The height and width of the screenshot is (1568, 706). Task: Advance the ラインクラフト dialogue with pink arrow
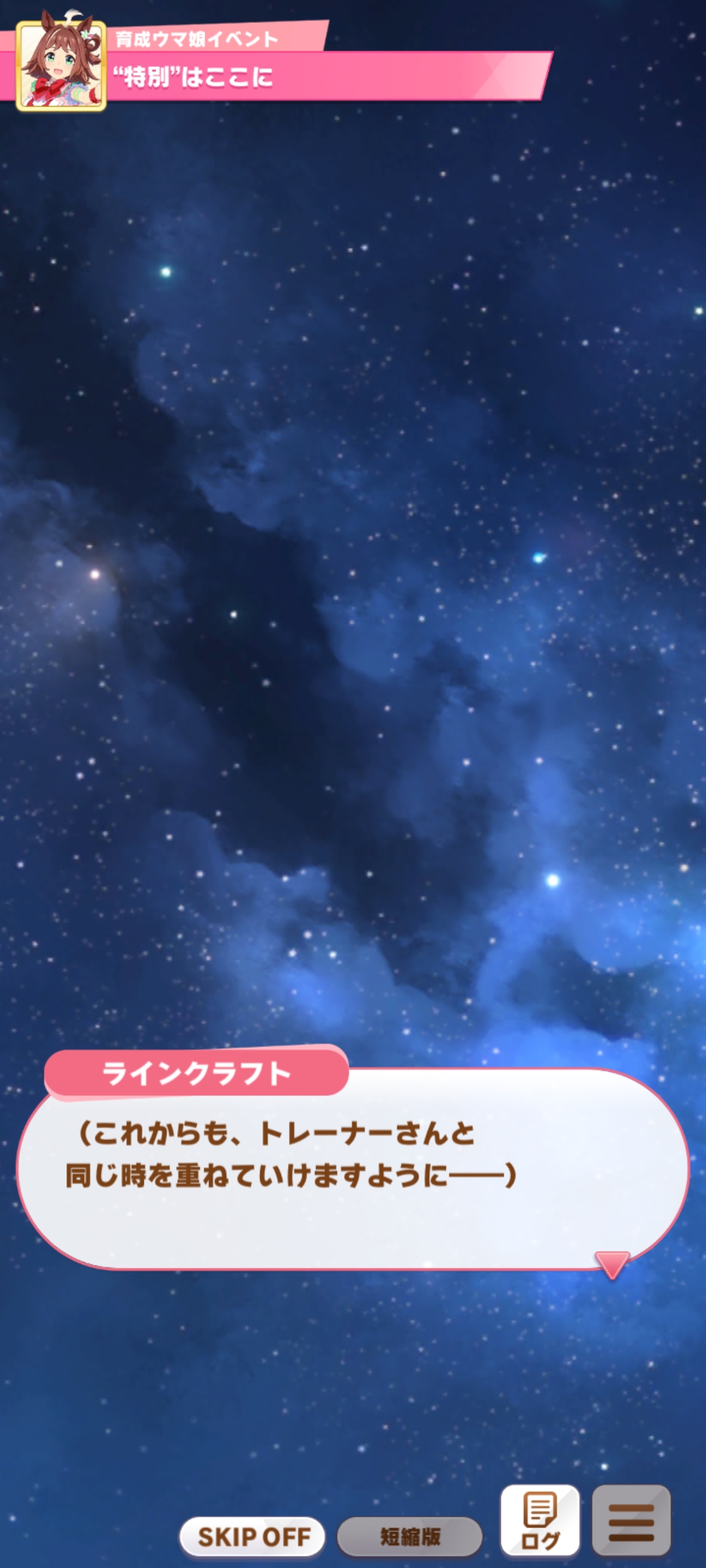[x=612, y=1264]
